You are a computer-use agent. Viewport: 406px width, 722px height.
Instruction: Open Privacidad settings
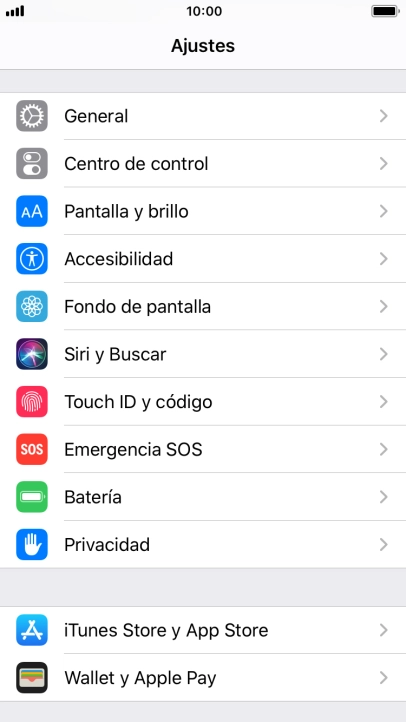point(203,545)
